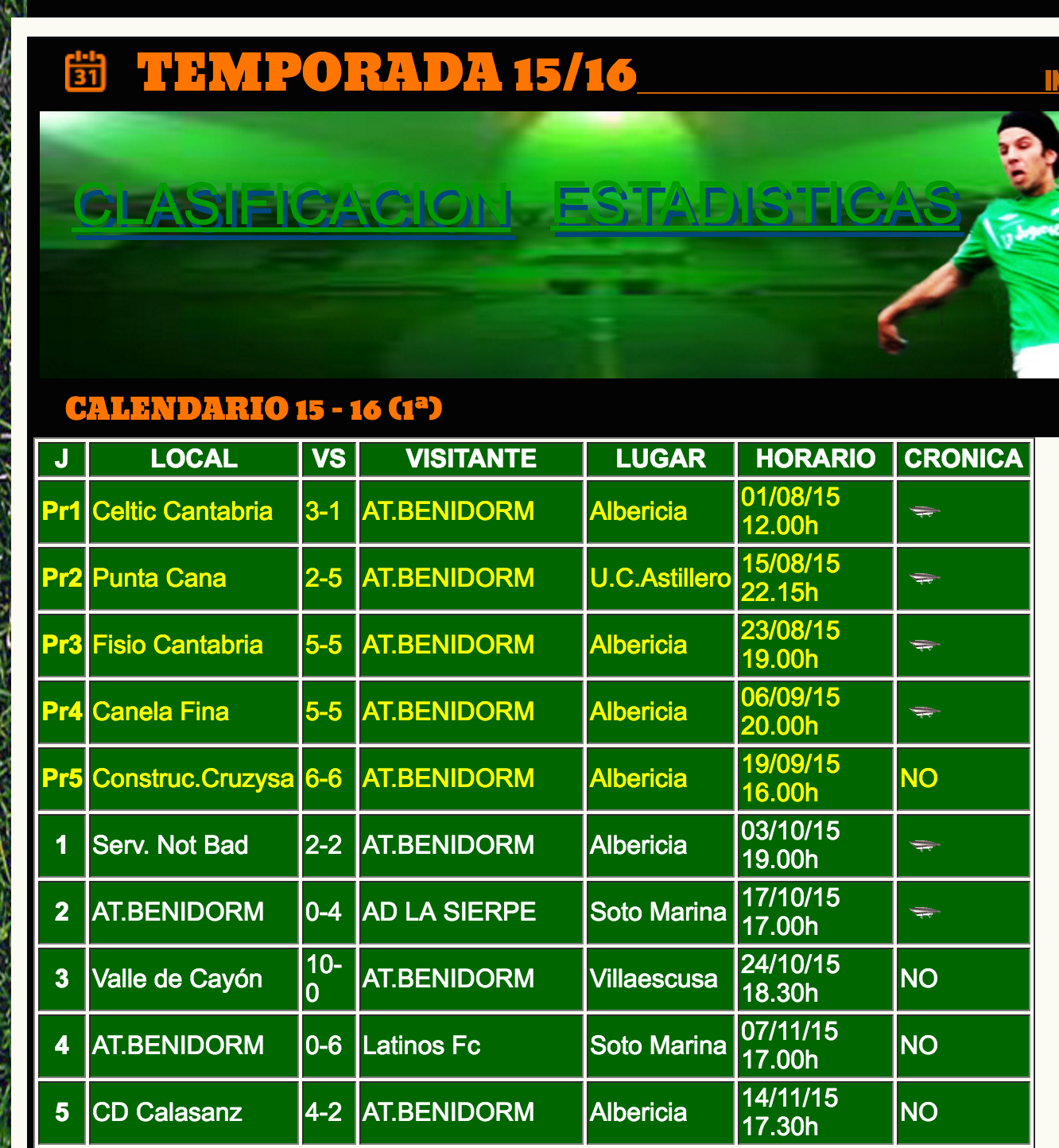The width and height of the screenshot is (1059, 1148).
Task: Open the cronica icon for Punta Cana match
Action: 924,579
